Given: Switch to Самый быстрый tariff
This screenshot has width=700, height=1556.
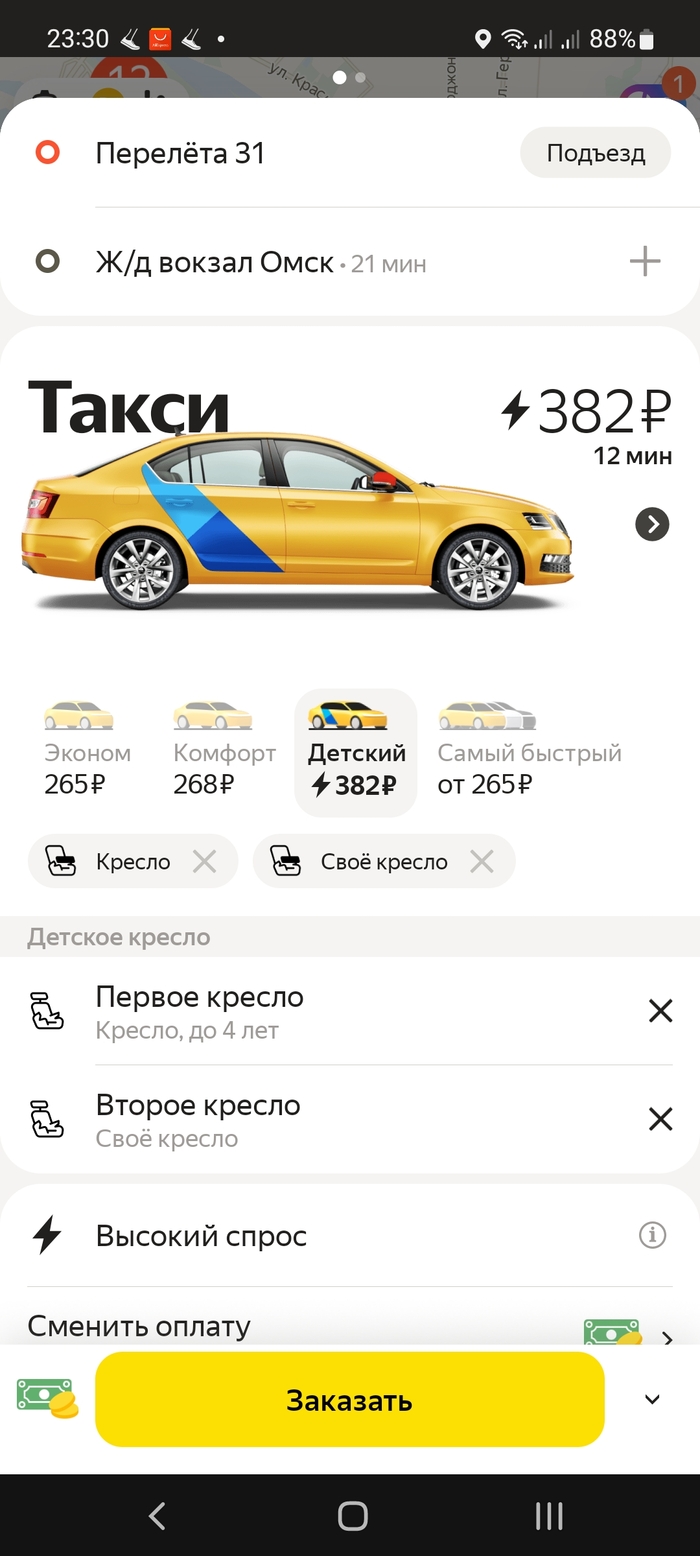Looking at the screenshot, I should [528, 752].
